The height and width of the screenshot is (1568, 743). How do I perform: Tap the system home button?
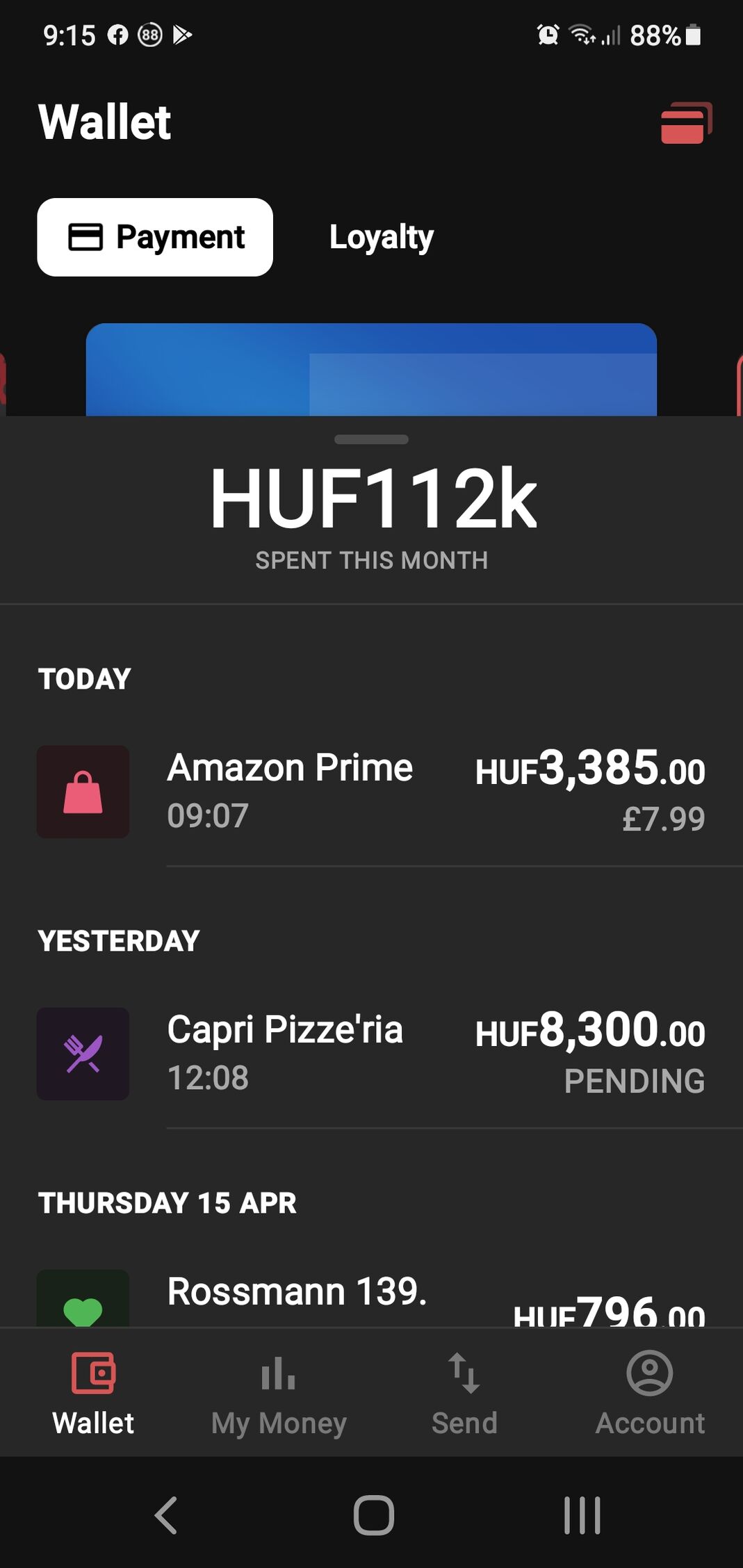(x=373, y=1515)
